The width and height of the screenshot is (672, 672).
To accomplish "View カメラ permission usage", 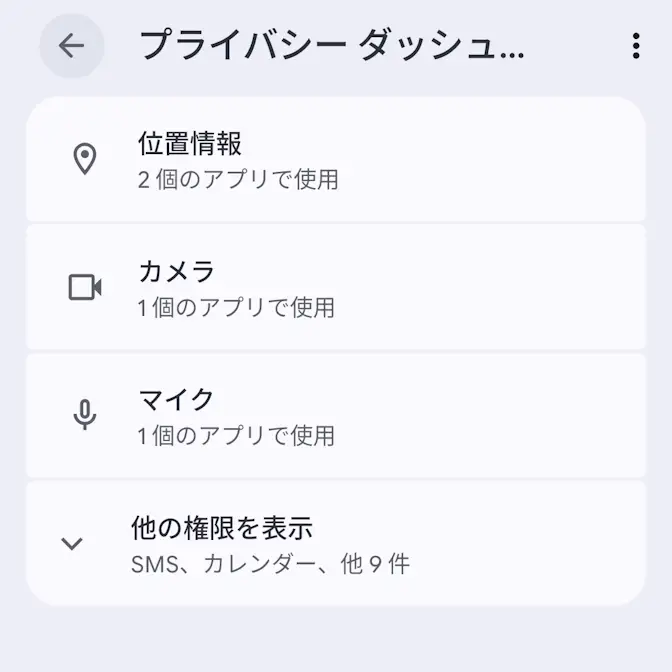I will coord(335,288).
